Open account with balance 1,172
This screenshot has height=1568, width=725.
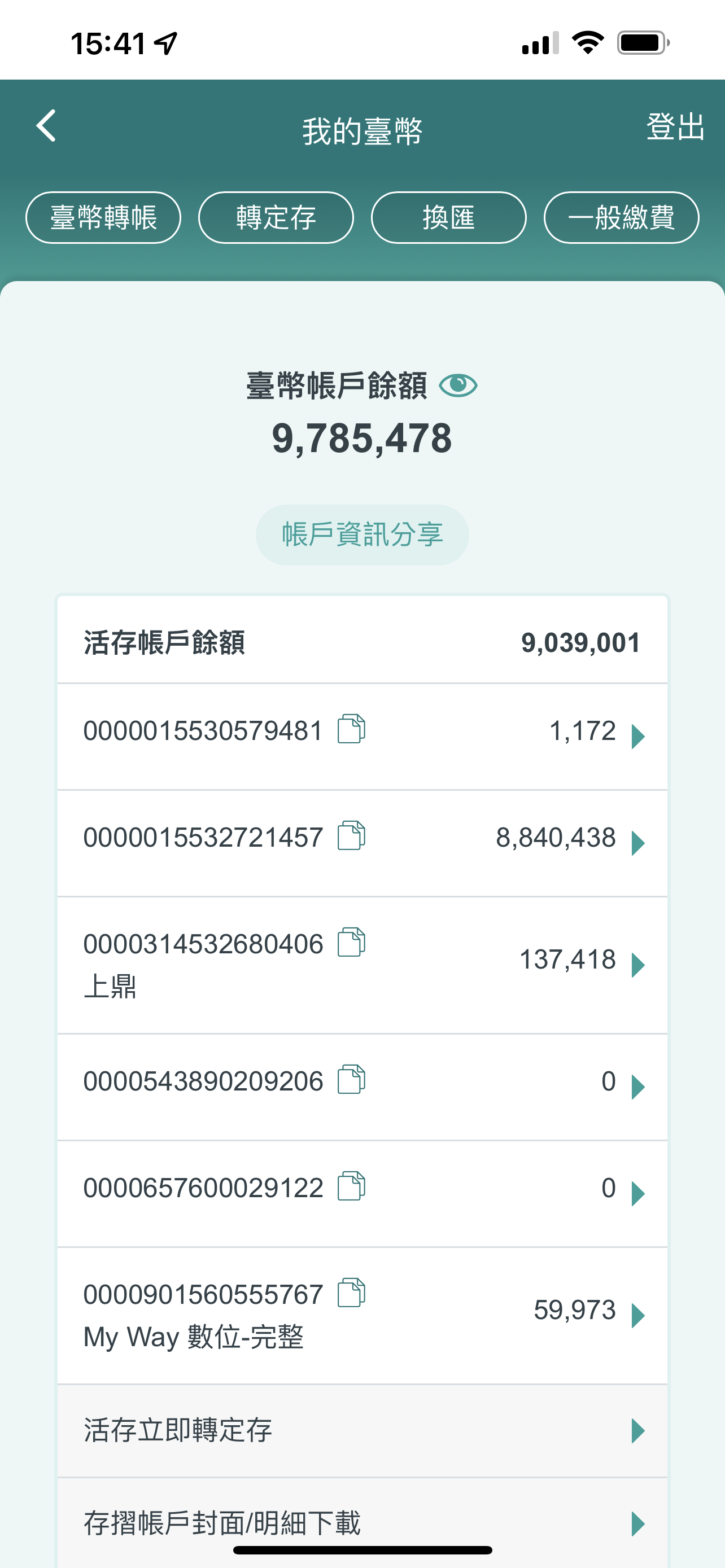click(637, 737)
